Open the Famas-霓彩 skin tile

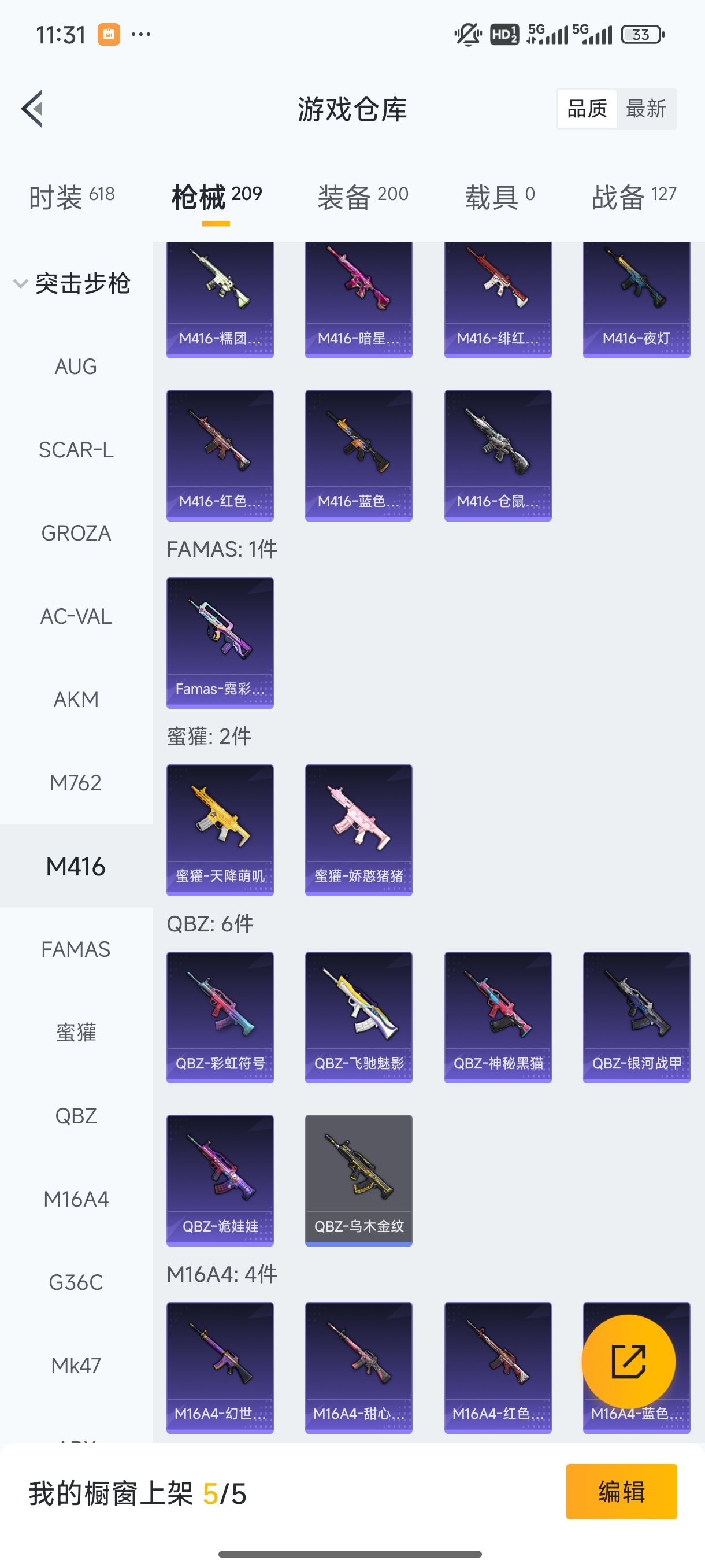click(x=220, y=642)
